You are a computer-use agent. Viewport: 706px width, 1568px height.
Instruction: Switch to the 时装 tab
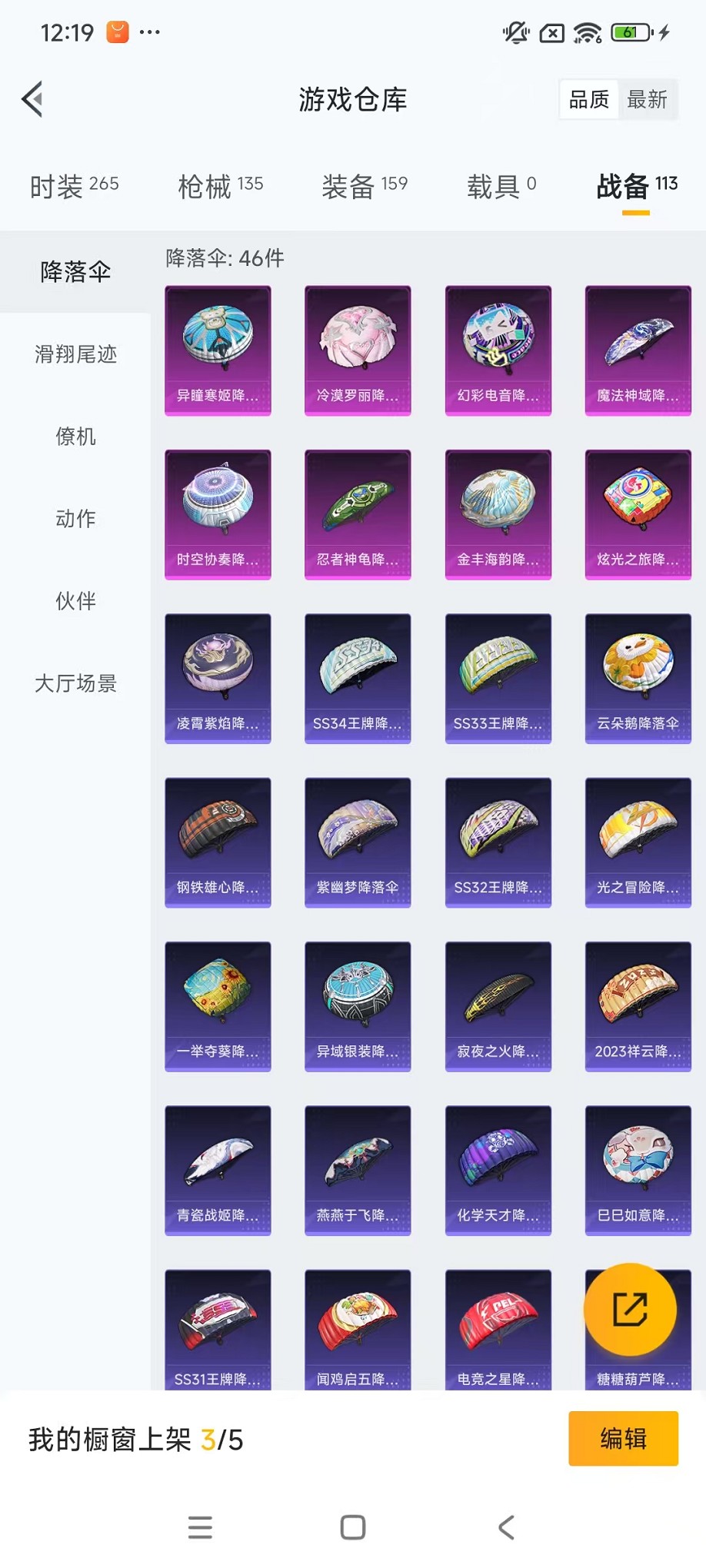click(x=74, y=186)
